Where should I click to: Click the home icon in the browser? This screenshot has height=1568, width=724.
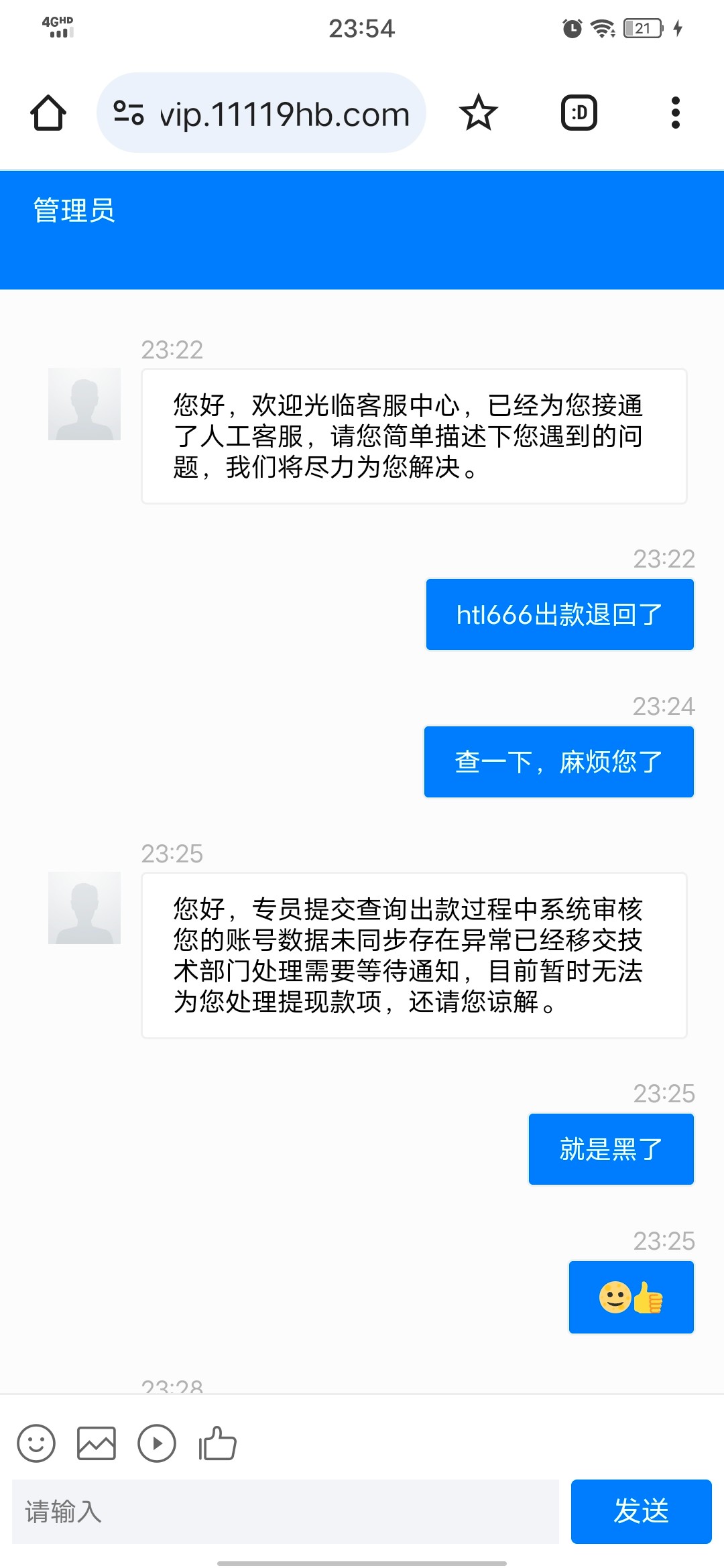click(x=48, y=113)
